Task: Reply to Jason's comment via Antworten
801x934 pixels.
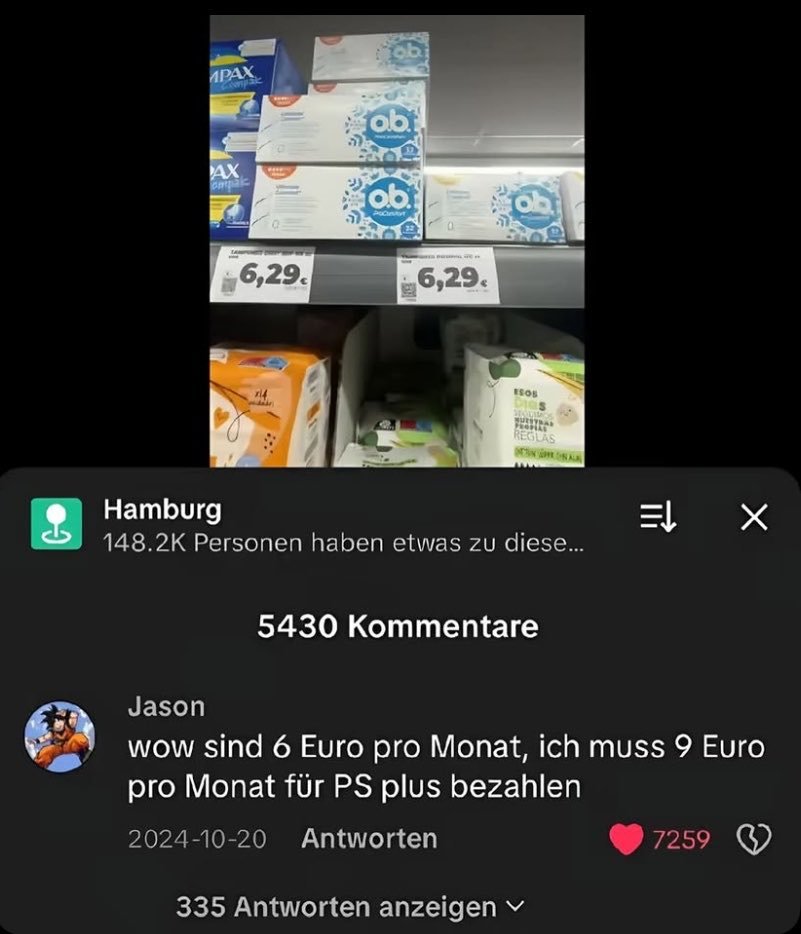Action: pos(368,838)
